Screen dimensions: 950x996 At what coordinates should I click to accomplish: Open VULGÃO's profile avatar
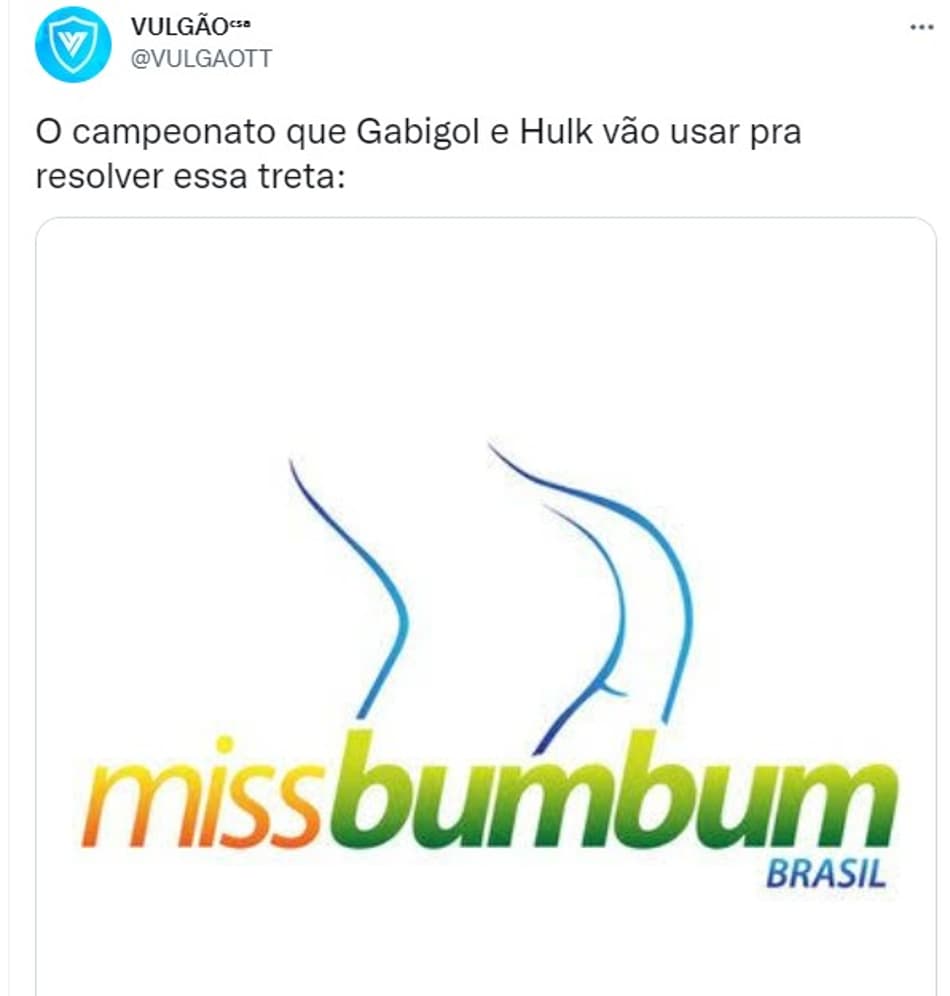(x=73, y=44)
